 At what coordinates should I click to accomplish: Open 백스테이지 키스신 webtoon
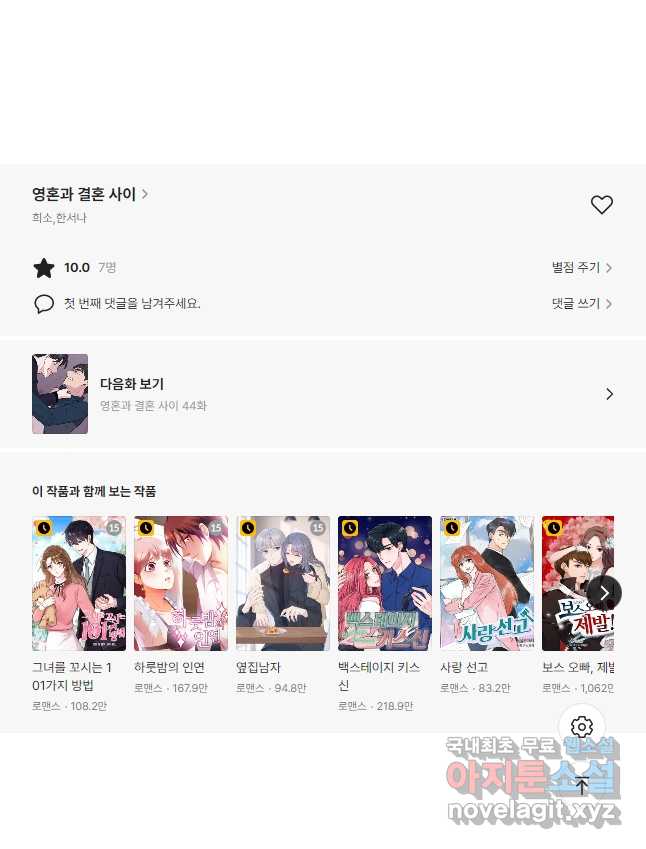[x=385, y=583]
